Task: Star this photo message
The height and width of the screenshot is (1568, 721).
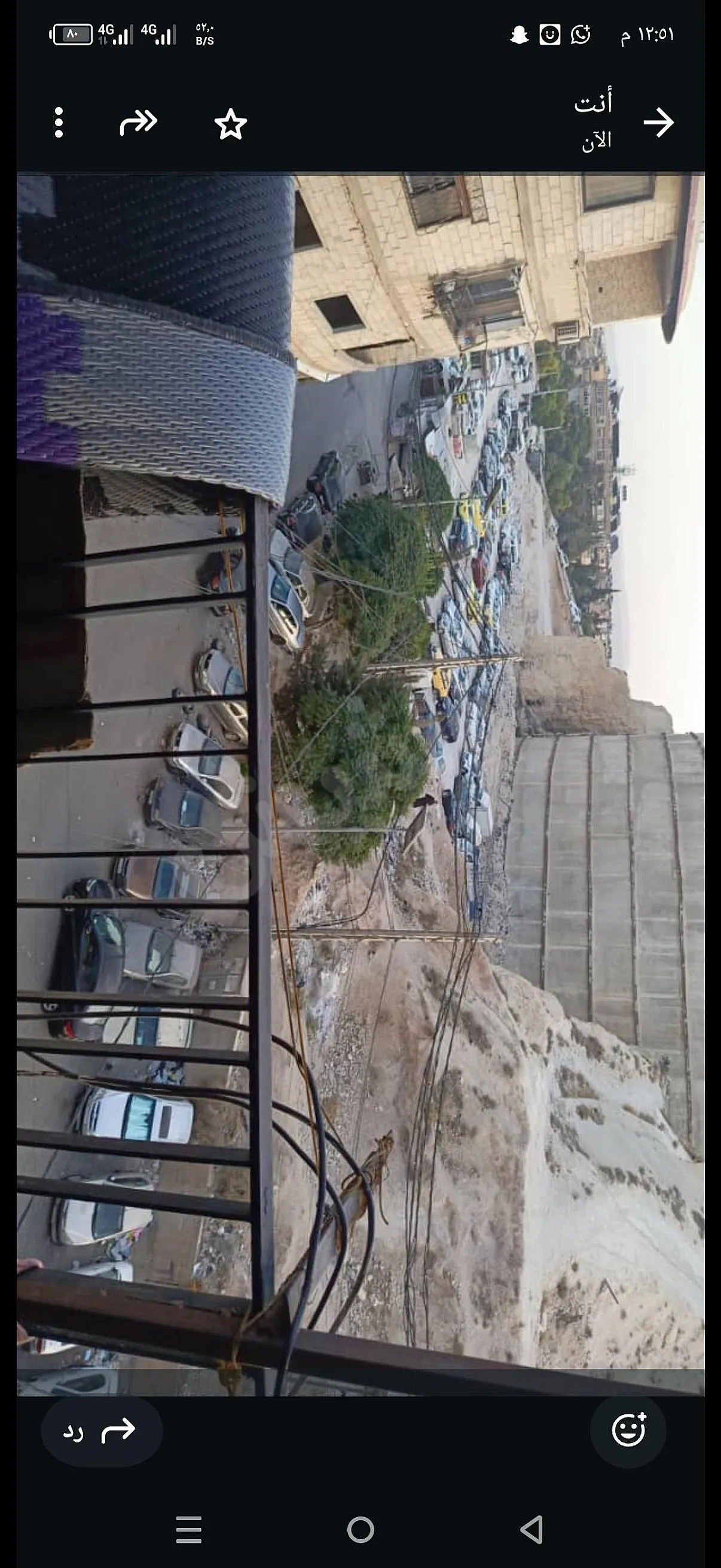Action: tap(231, 124)
